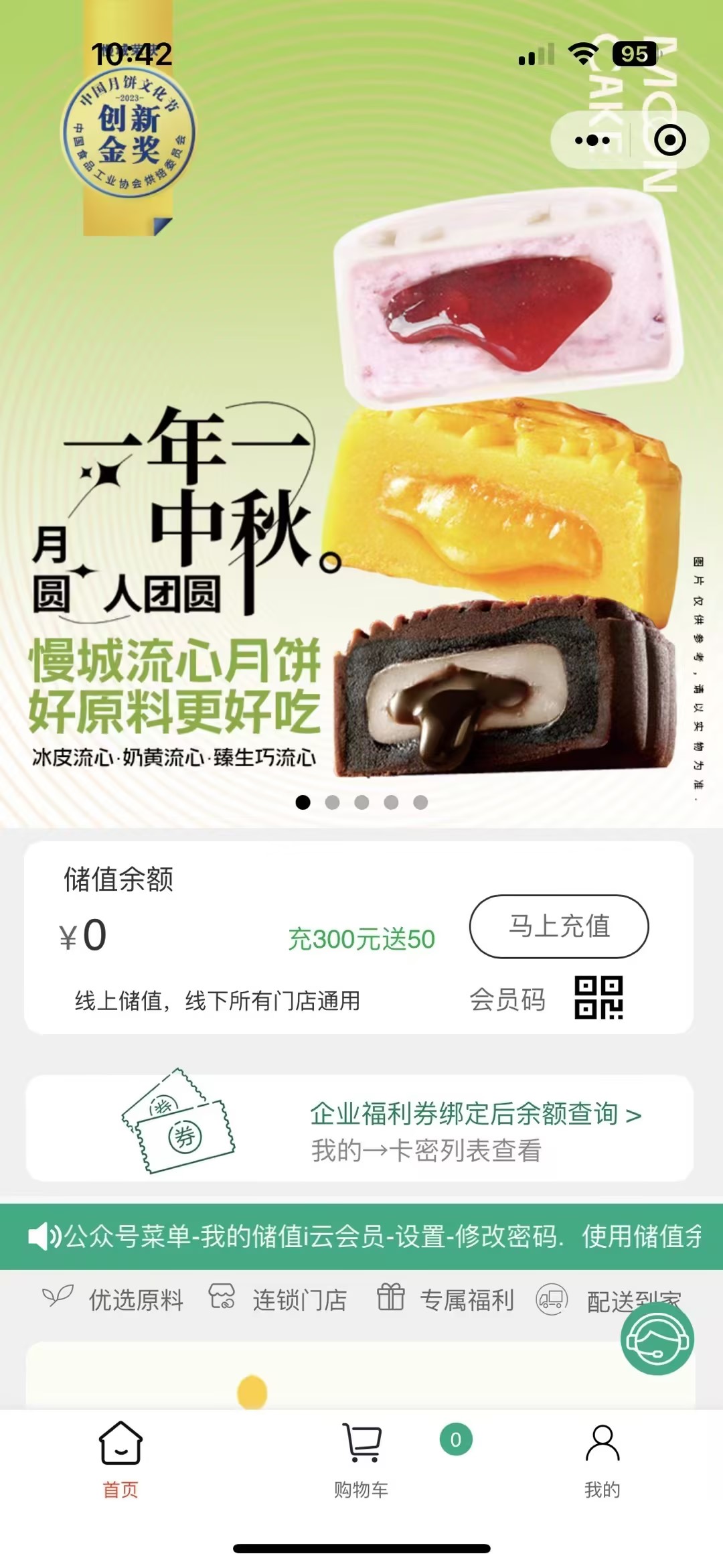Jump to the second banner slide dot

pos(332,802)
